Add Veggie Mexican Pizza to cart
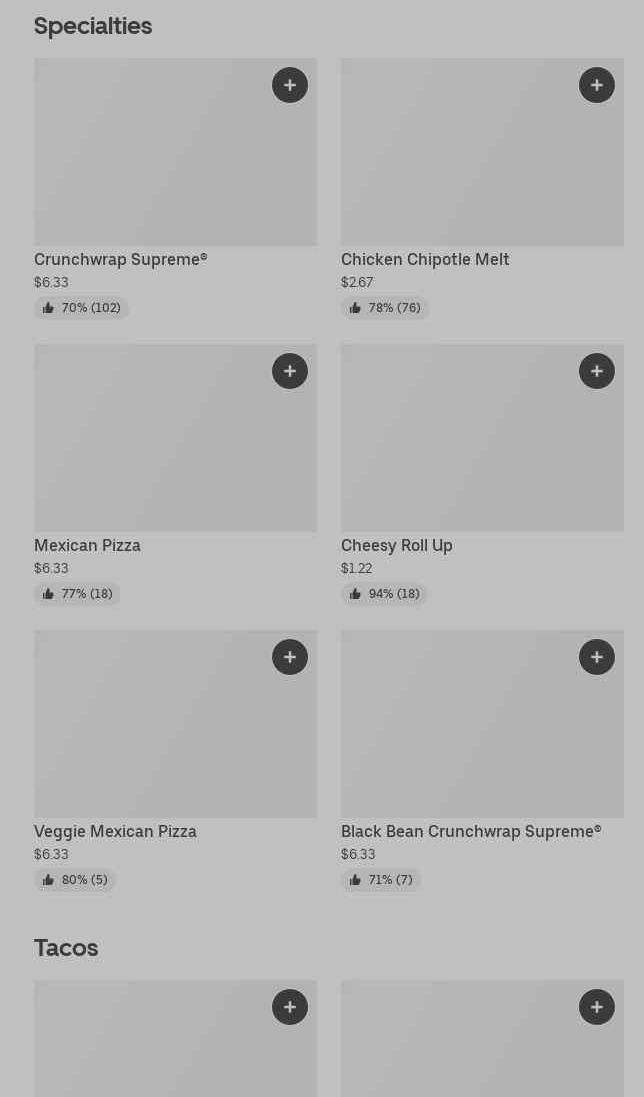This screenshot has height=1097, width=644. 289,657
